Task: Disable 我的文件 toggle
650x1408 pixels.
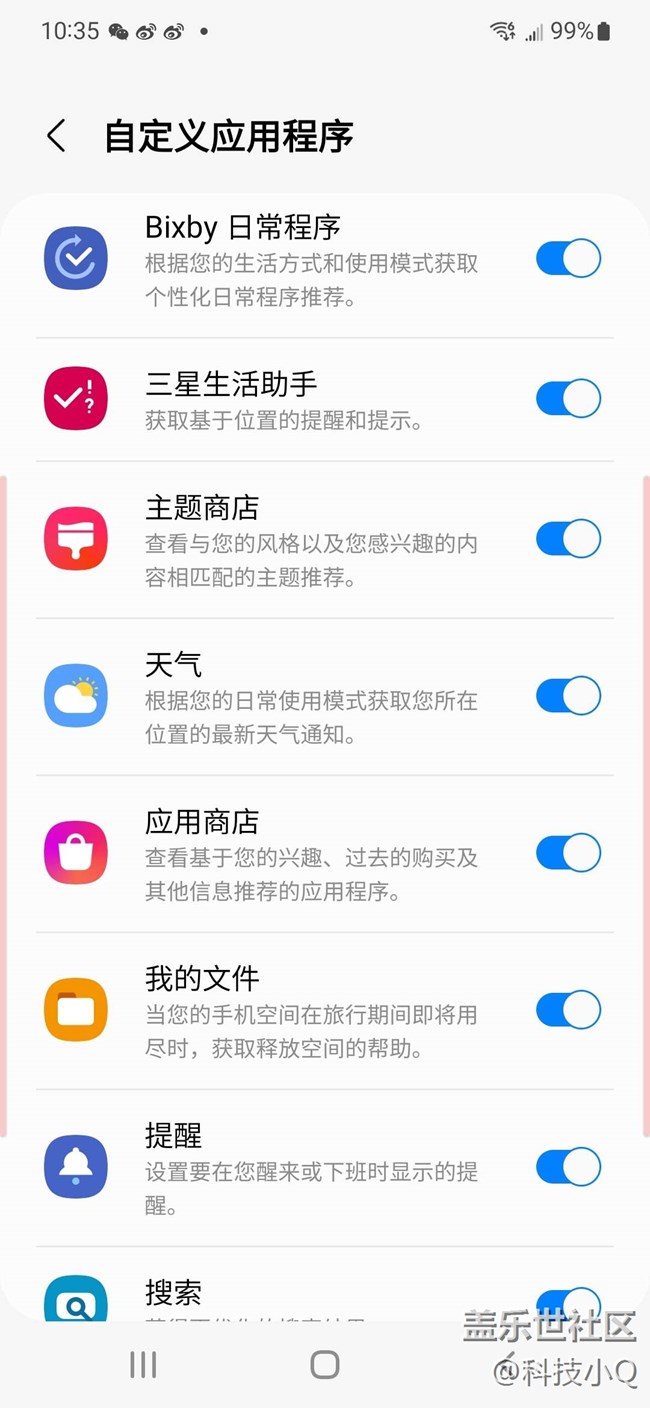Action: [568, 1010]
